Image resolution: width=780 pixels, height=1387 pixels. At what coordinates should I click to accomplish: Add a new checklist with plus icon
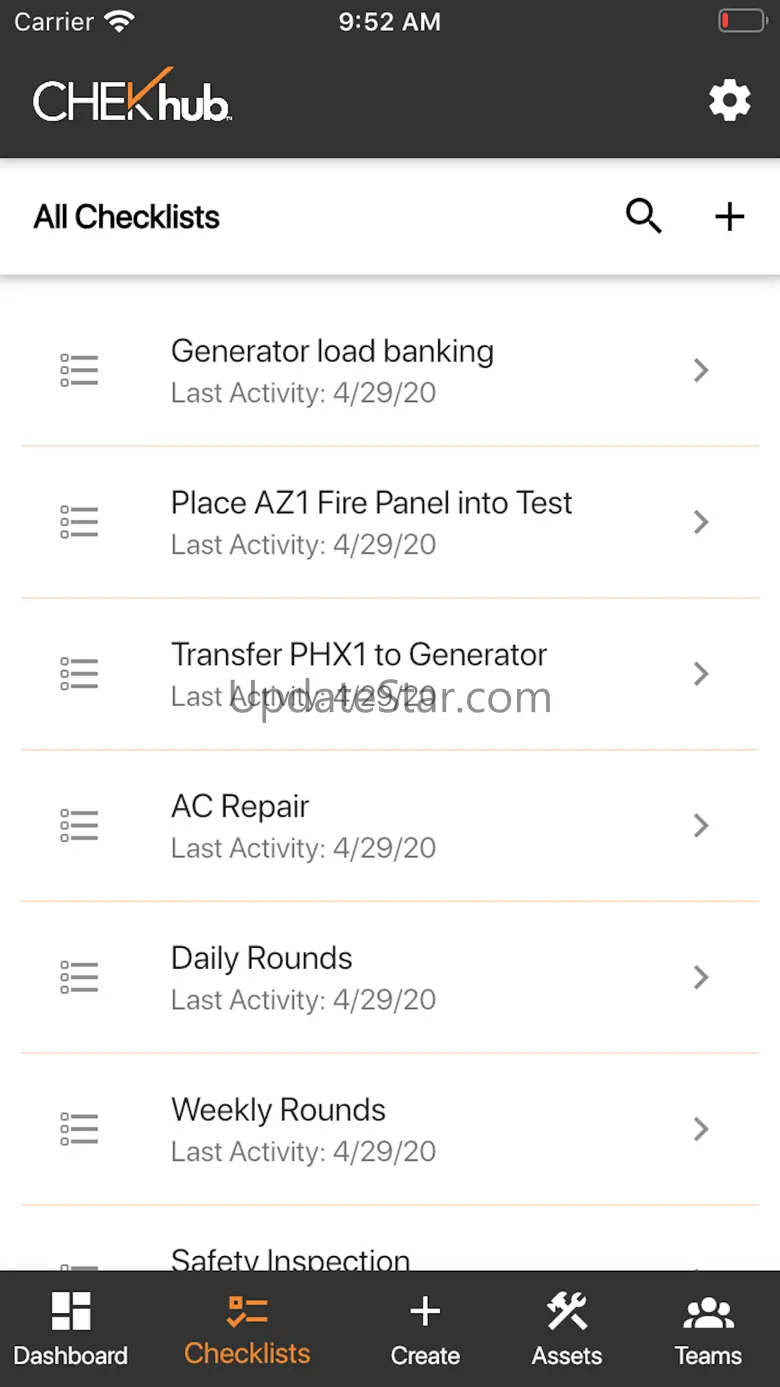click(729, 216)
